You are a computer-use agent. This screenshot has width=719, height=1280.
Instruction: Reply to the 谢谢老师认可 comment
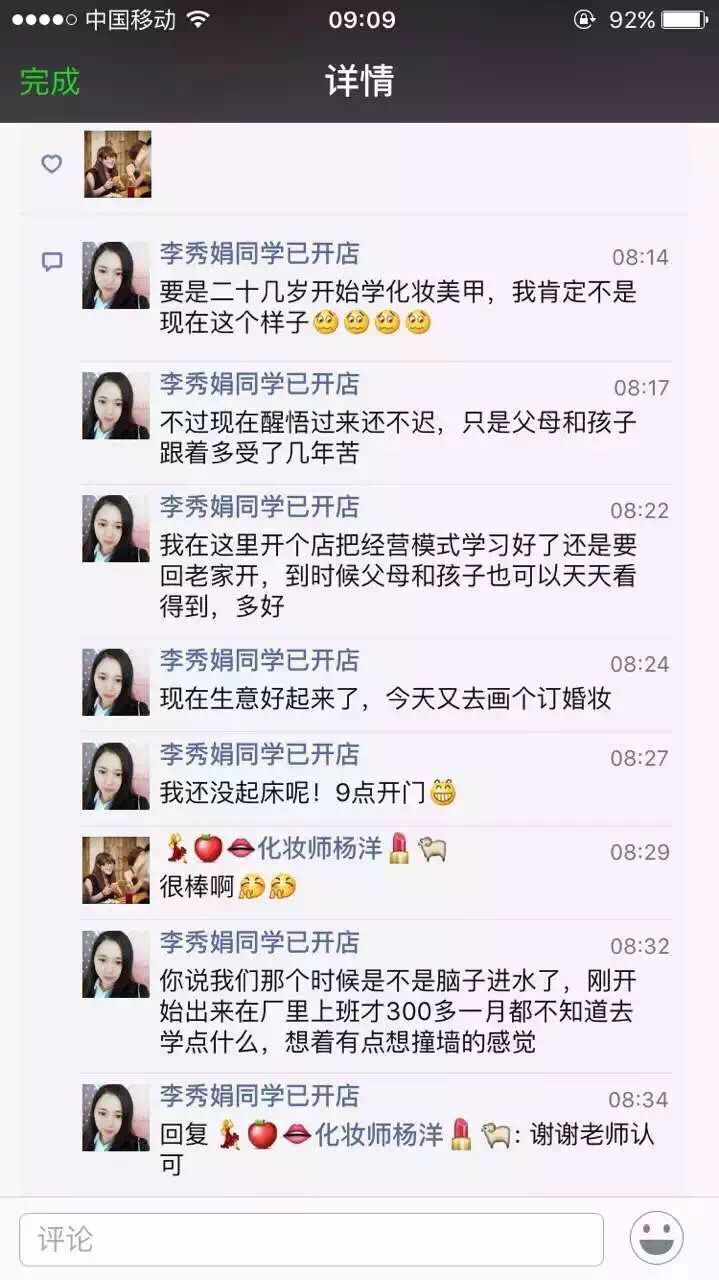[400, 1150]
